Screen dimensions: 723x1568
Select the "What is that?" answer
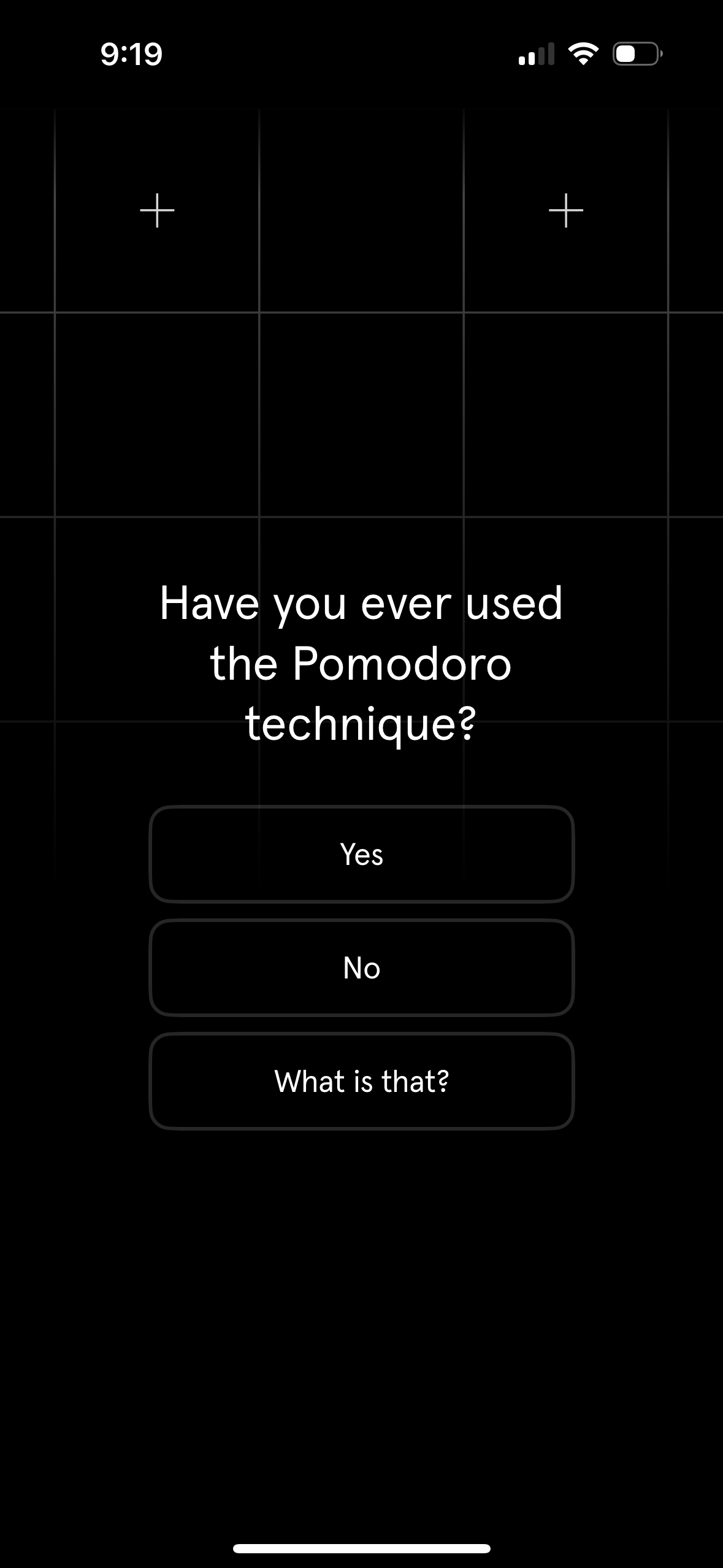tap(361, 1081)
